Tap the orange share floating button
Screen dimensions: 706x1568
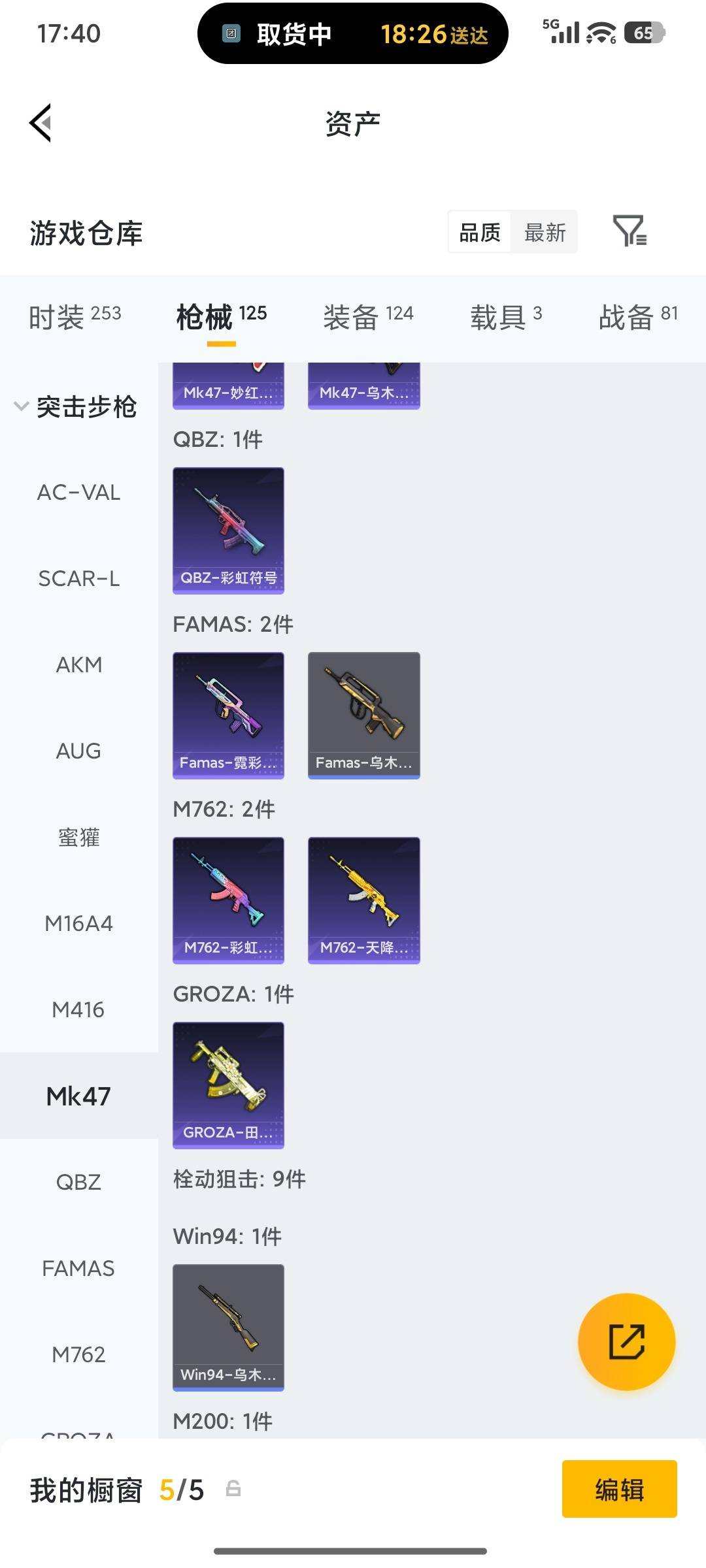point(626,1342)
